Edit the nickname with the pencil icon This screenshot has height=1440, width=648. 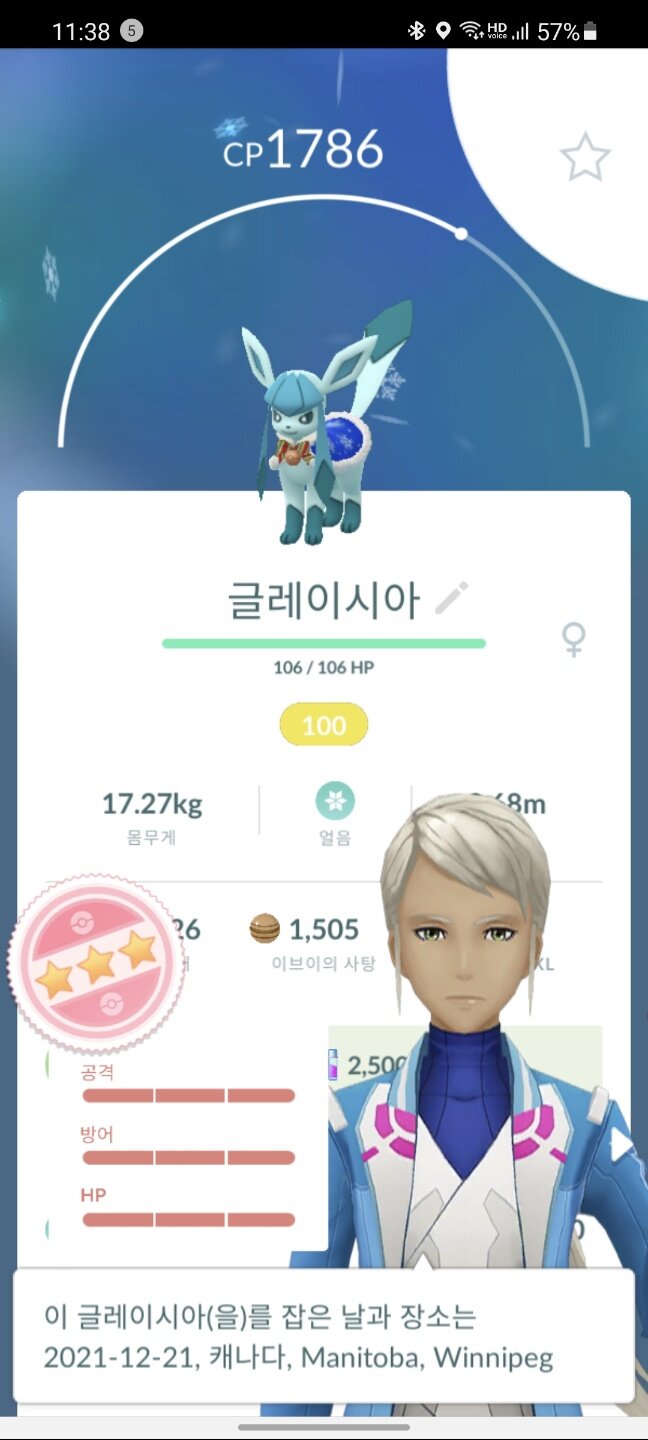tap(452, 598)
